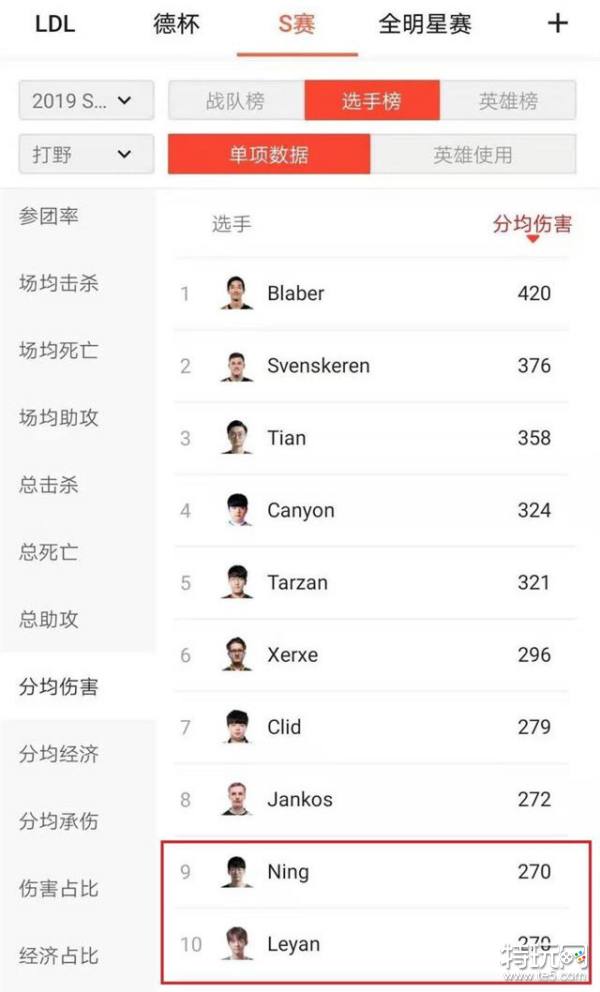This screenshot has width=600, height=992.
Task: Switch to the 全明星赛 tab
Action: pos(424,24)
